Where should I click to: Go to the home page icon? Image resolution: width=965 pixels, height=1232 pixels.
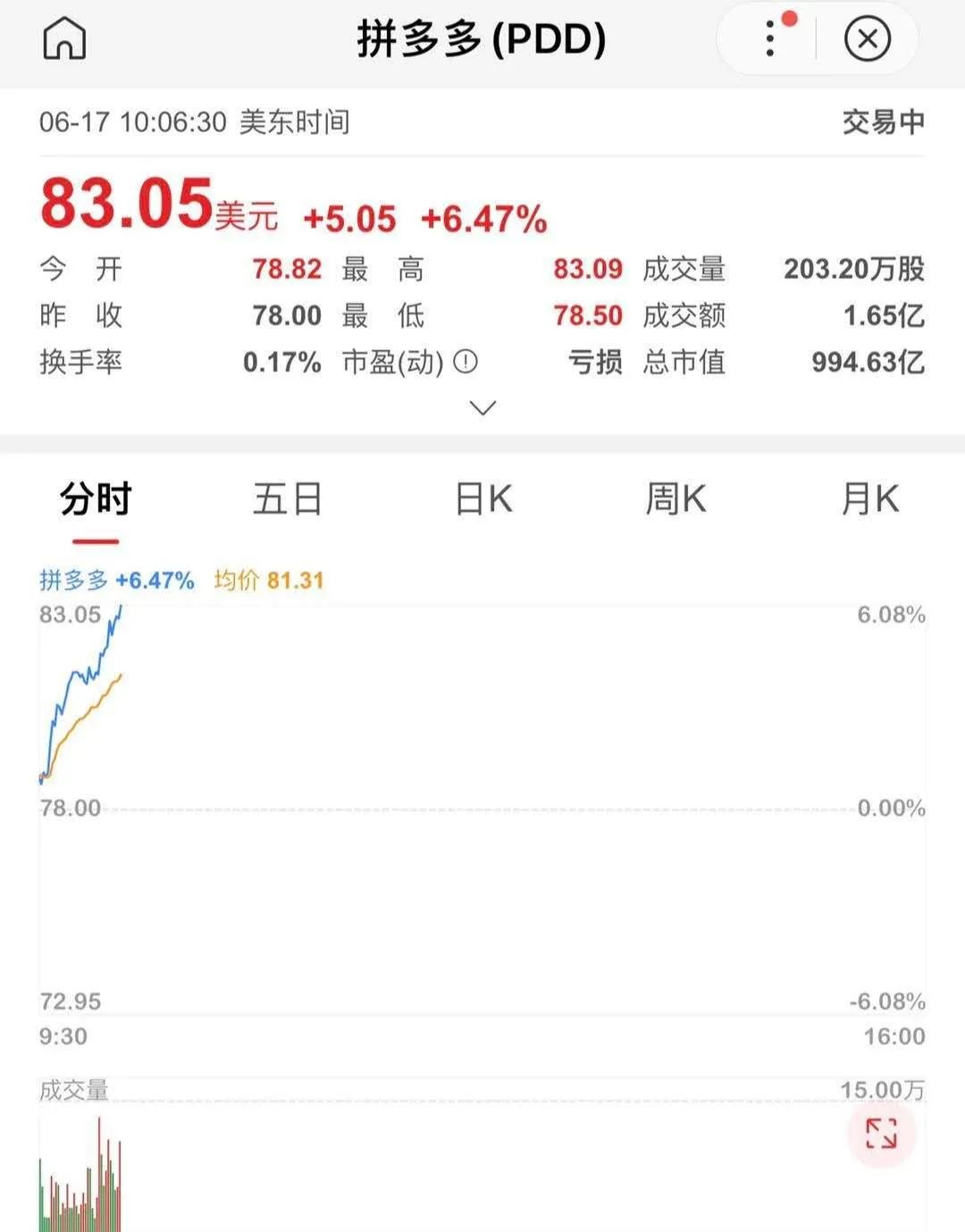pyautogui.click(x=64, y=39)
